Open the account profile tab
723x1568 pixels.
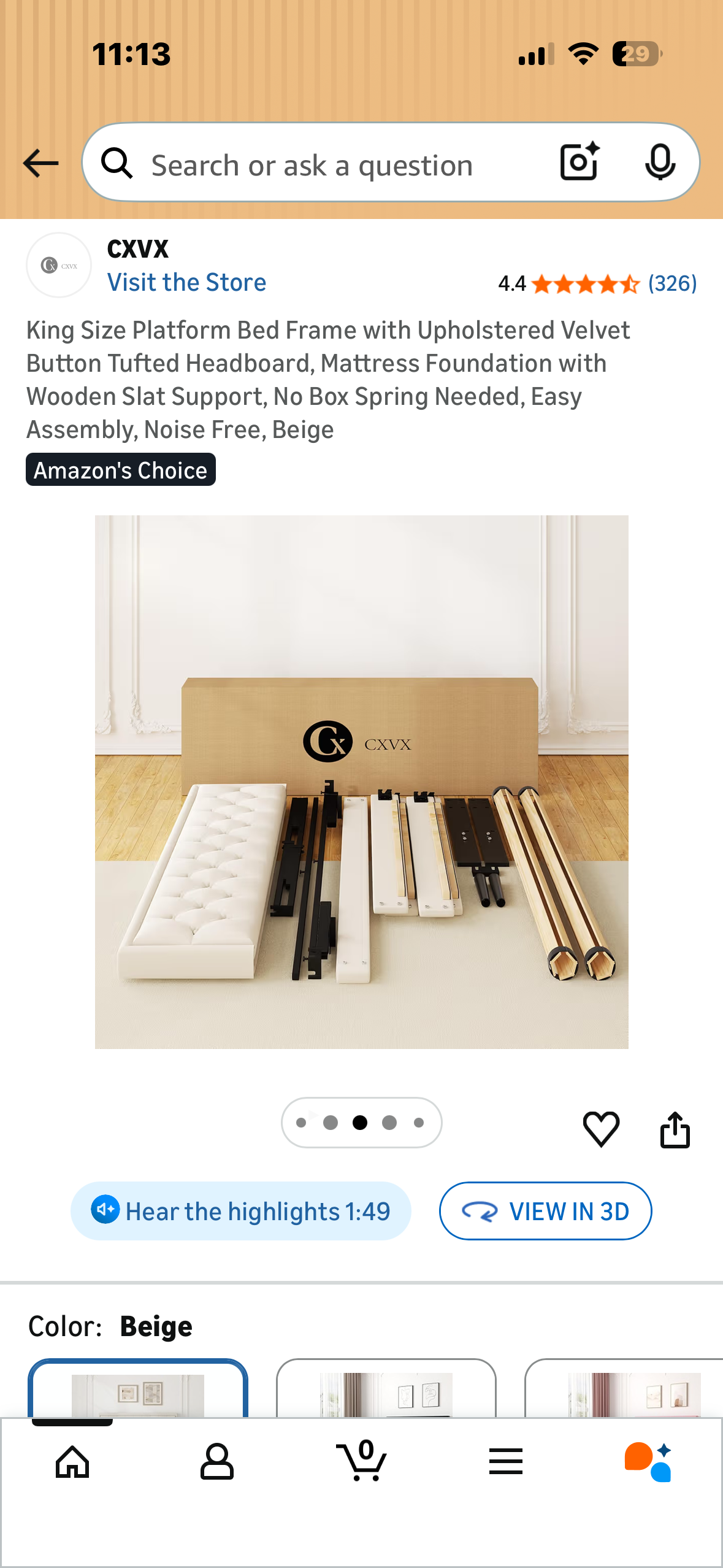(216, 1462)
